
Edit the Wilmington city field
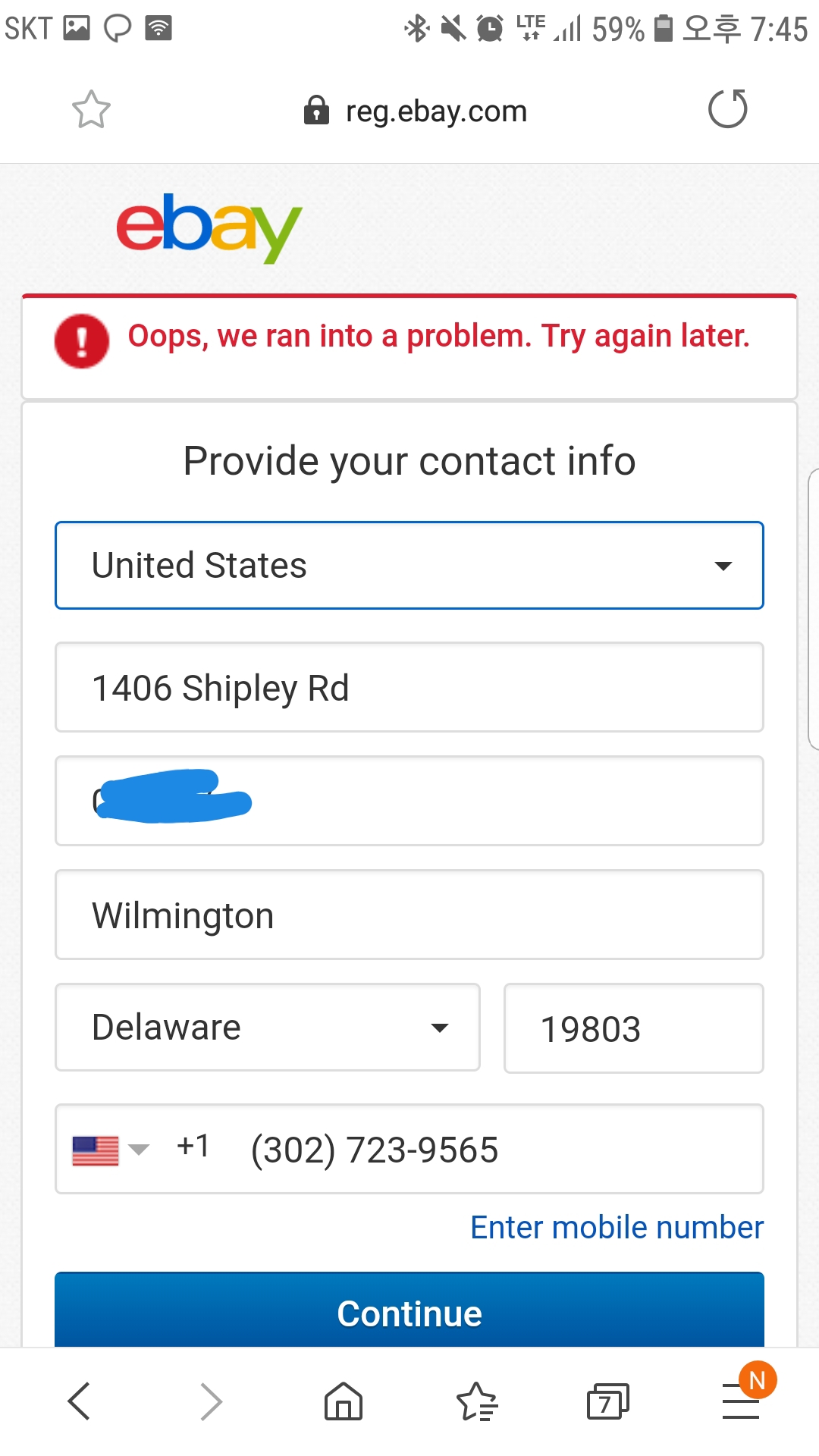[409, 915]
